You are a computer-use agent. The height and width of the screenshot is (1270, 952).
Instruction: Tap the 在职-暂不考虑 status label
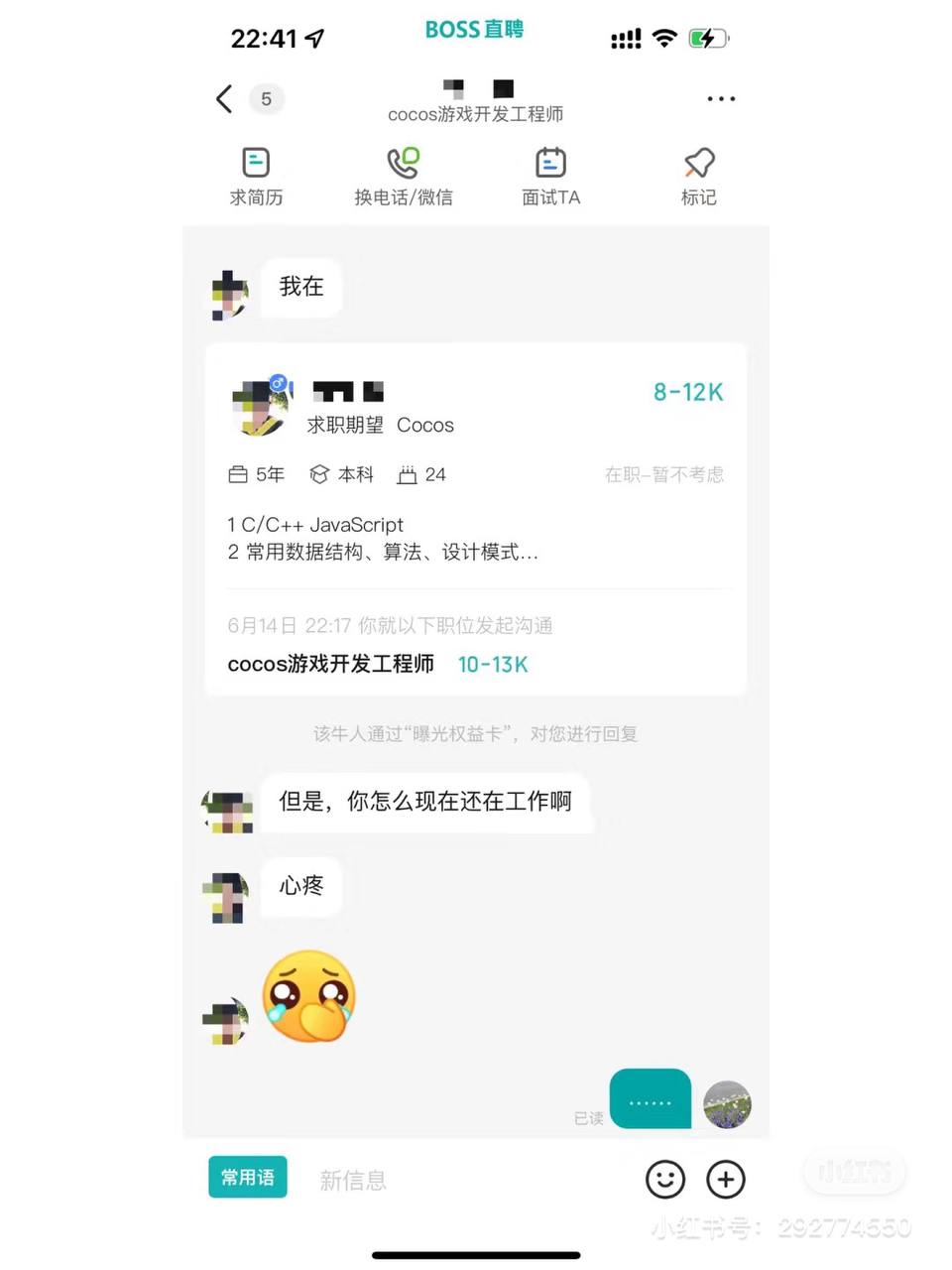point(664,474)
